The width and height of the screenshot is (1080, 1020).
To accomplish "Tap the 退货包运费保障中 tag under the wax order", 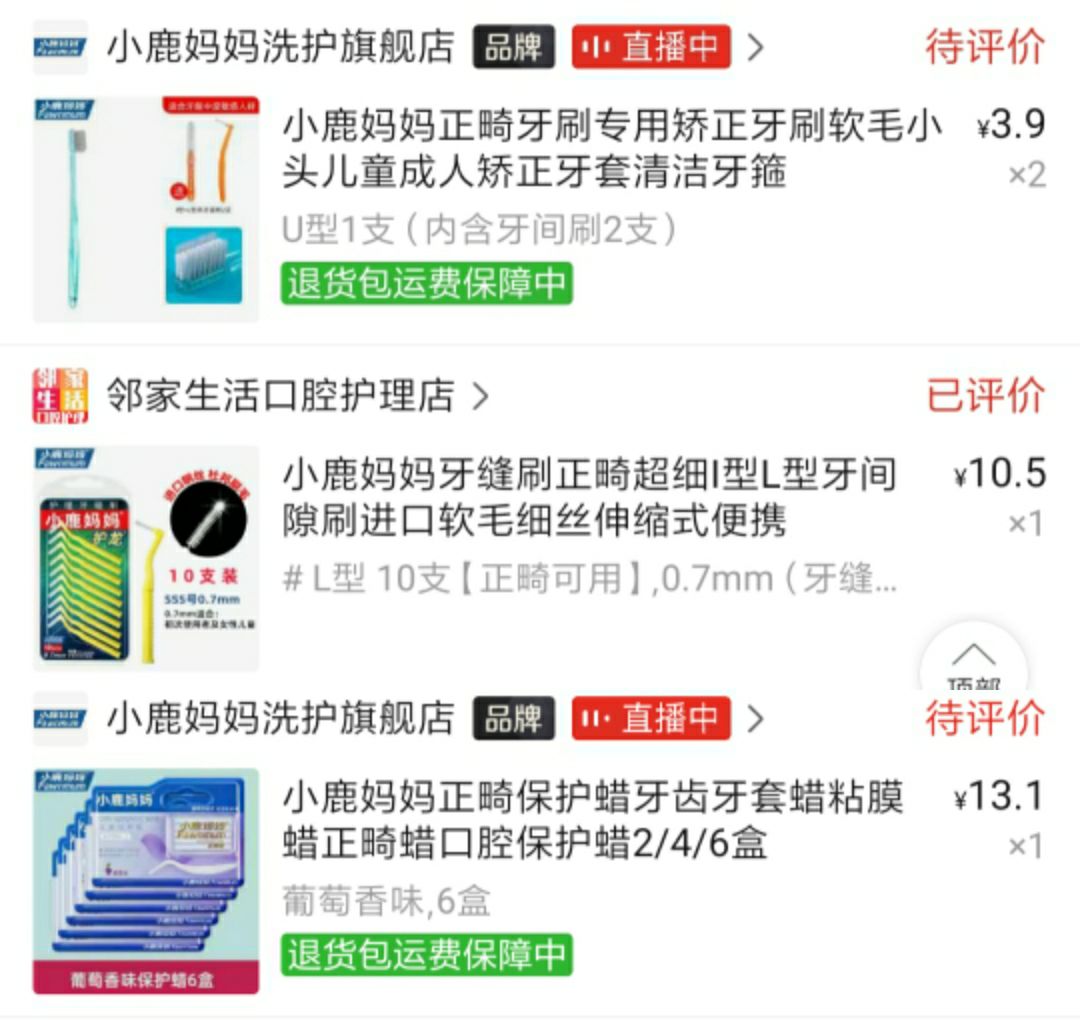I will (x=426, y=955).
